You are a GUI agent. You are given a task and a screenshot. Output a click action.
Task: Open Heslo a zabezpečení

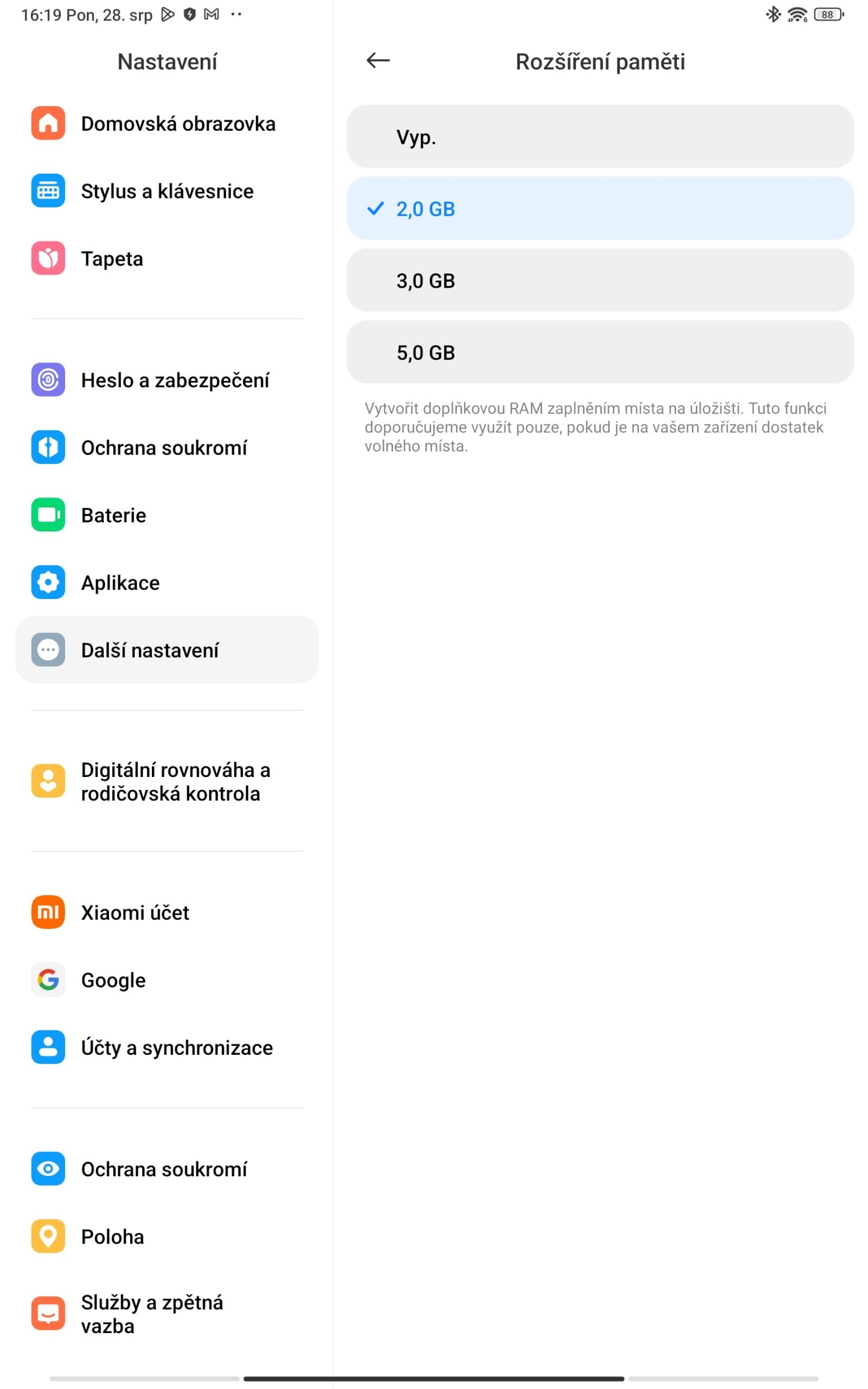click(x=167, y=379)
